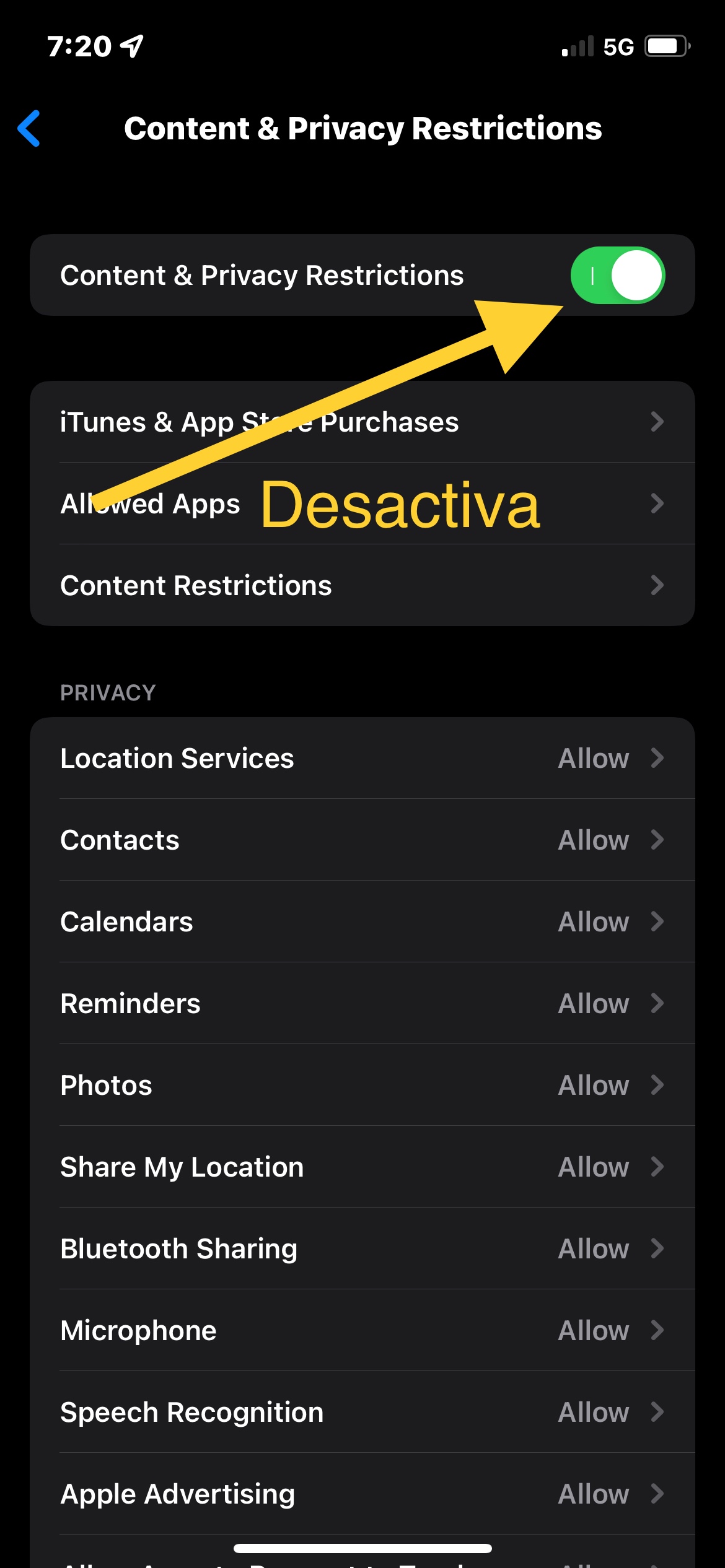Go back from Content & Privacy Restrictions
Viewport: 725px width, 1568px height.
(29, 129)
